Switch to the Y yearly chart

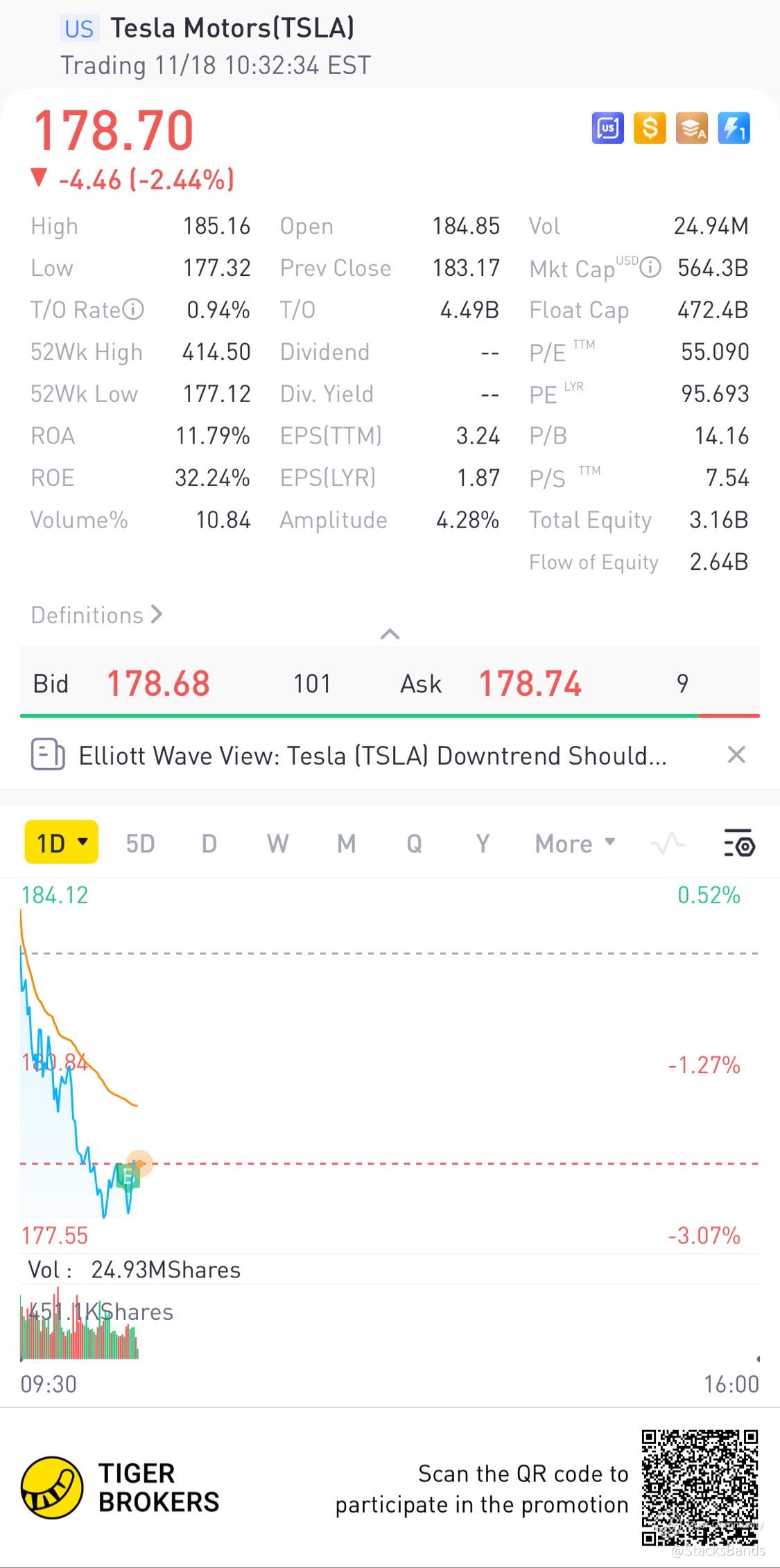(x=483, y=844)
